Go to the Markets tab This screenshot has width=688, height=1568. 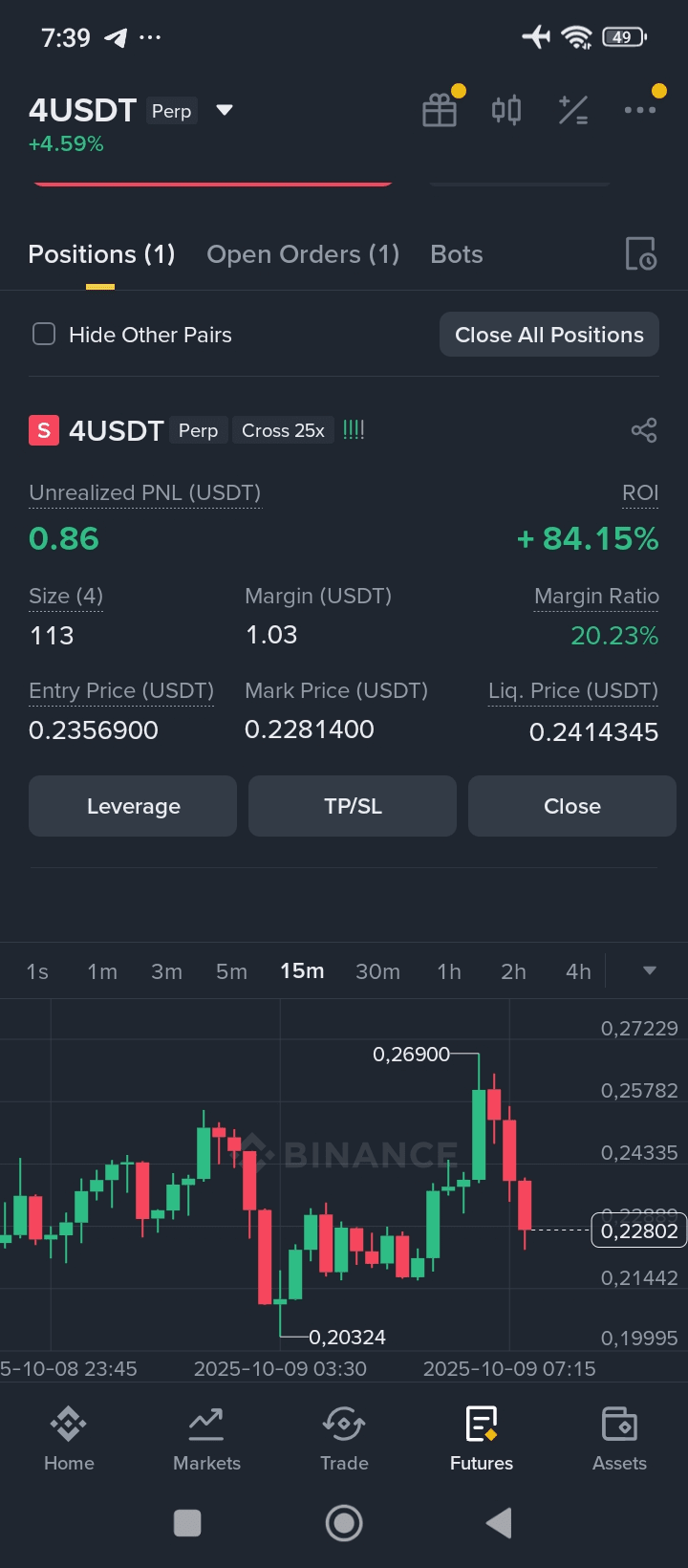(x=206, y=1439)
